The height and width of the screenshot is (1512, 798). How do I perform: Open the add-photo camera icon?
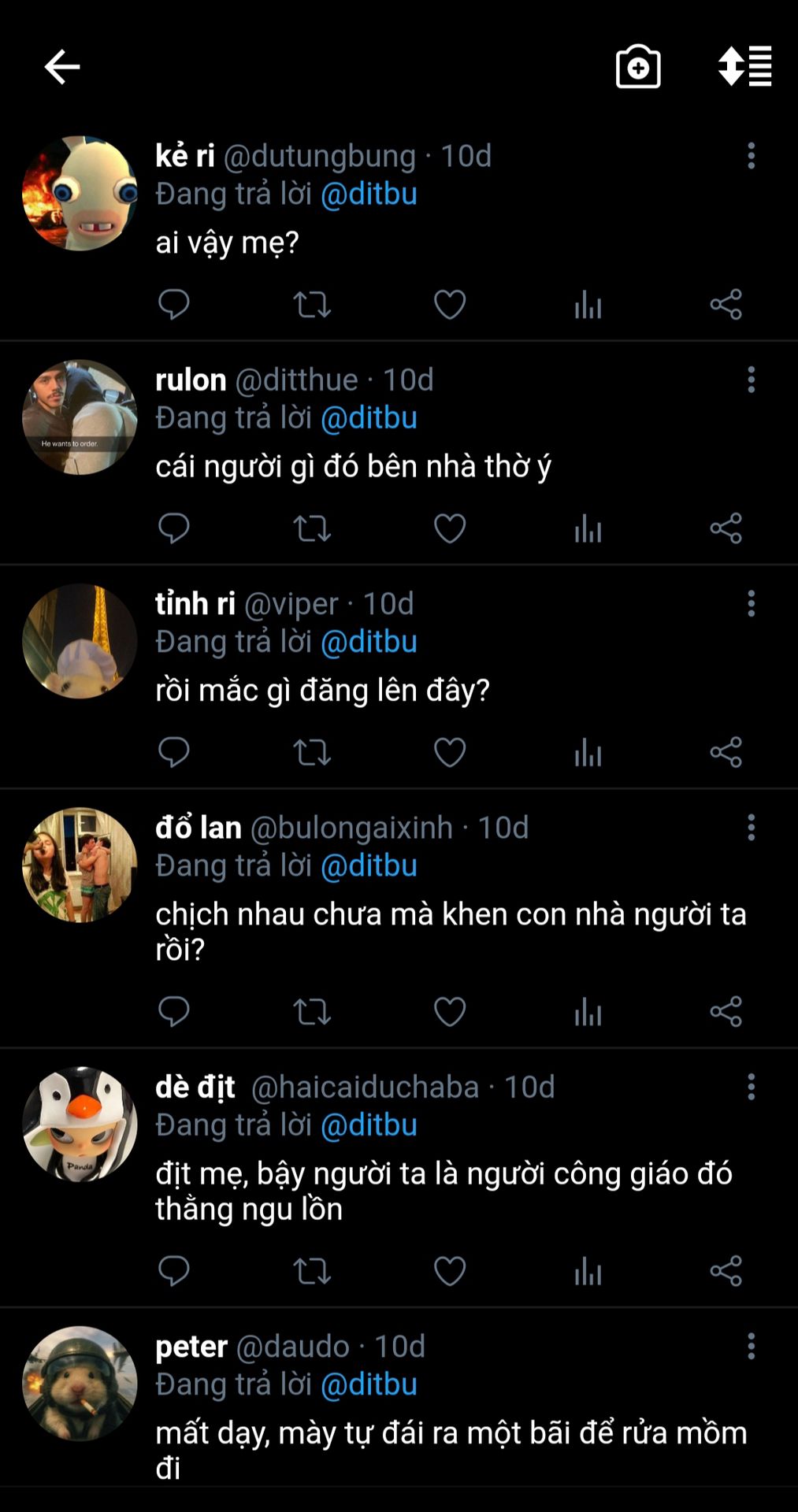click(x=637, y=67)
